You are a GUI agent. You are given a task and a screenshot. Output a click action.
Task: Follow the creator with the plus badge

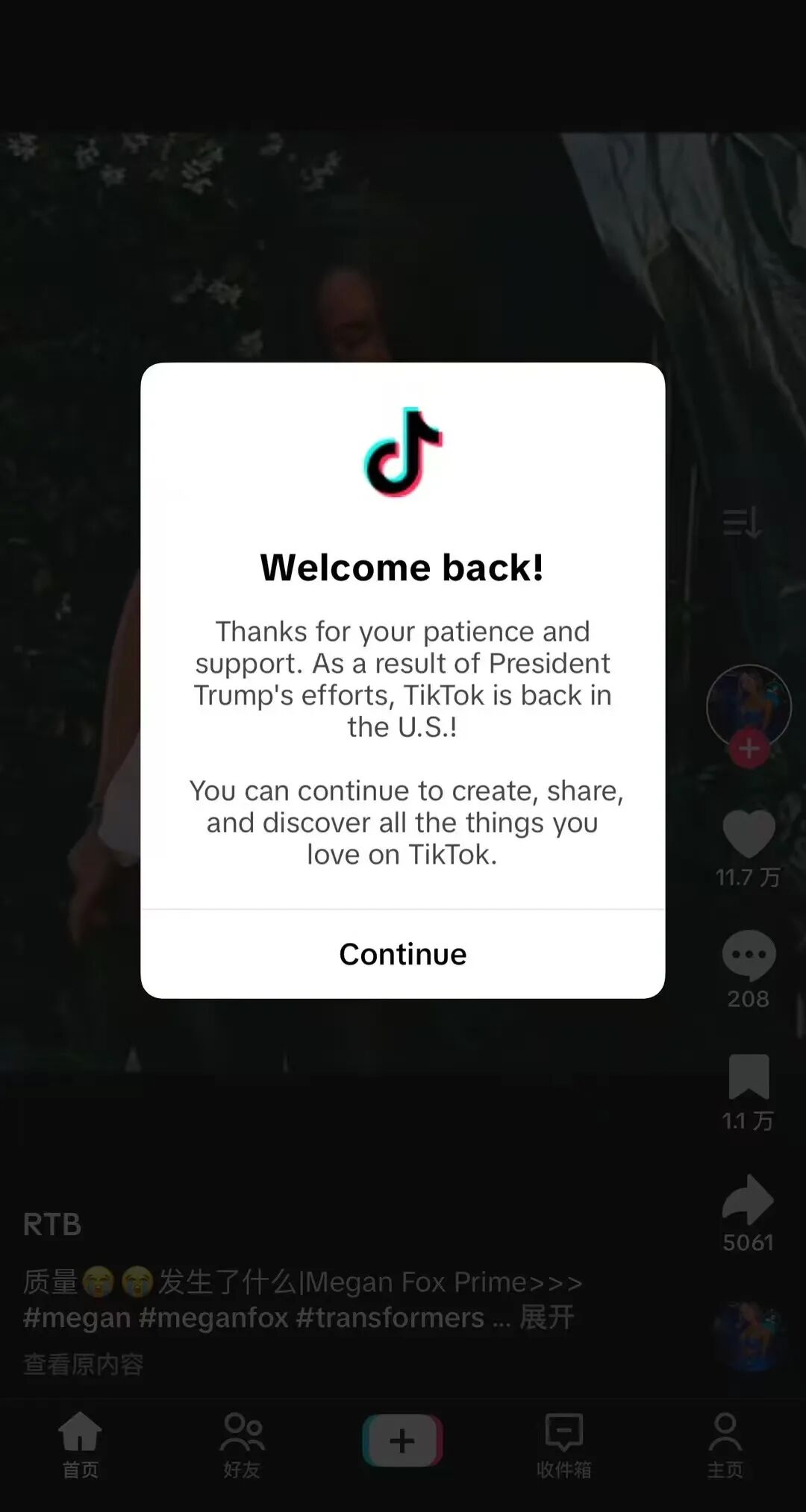[749, 749]
